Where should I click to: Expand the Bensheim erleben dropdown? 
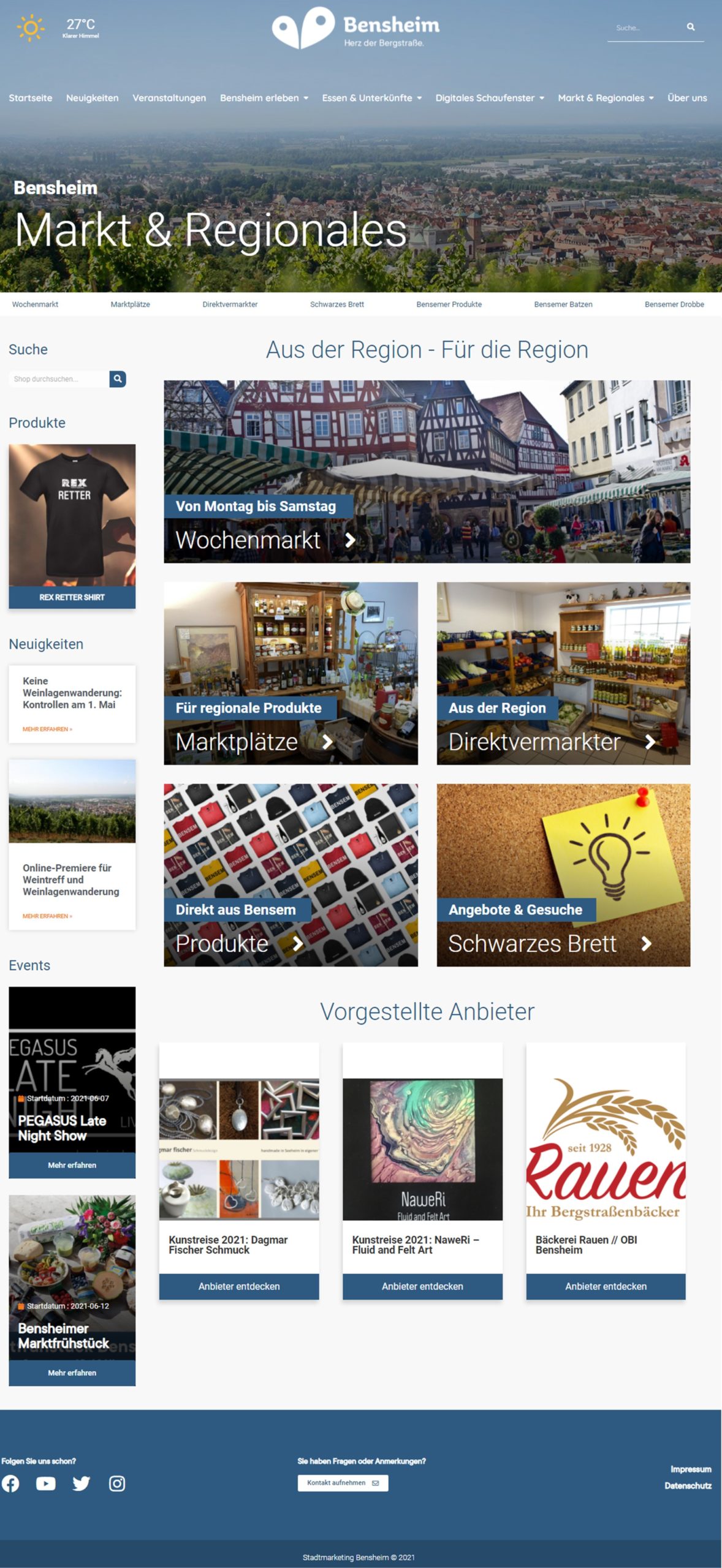pos(264,98)
